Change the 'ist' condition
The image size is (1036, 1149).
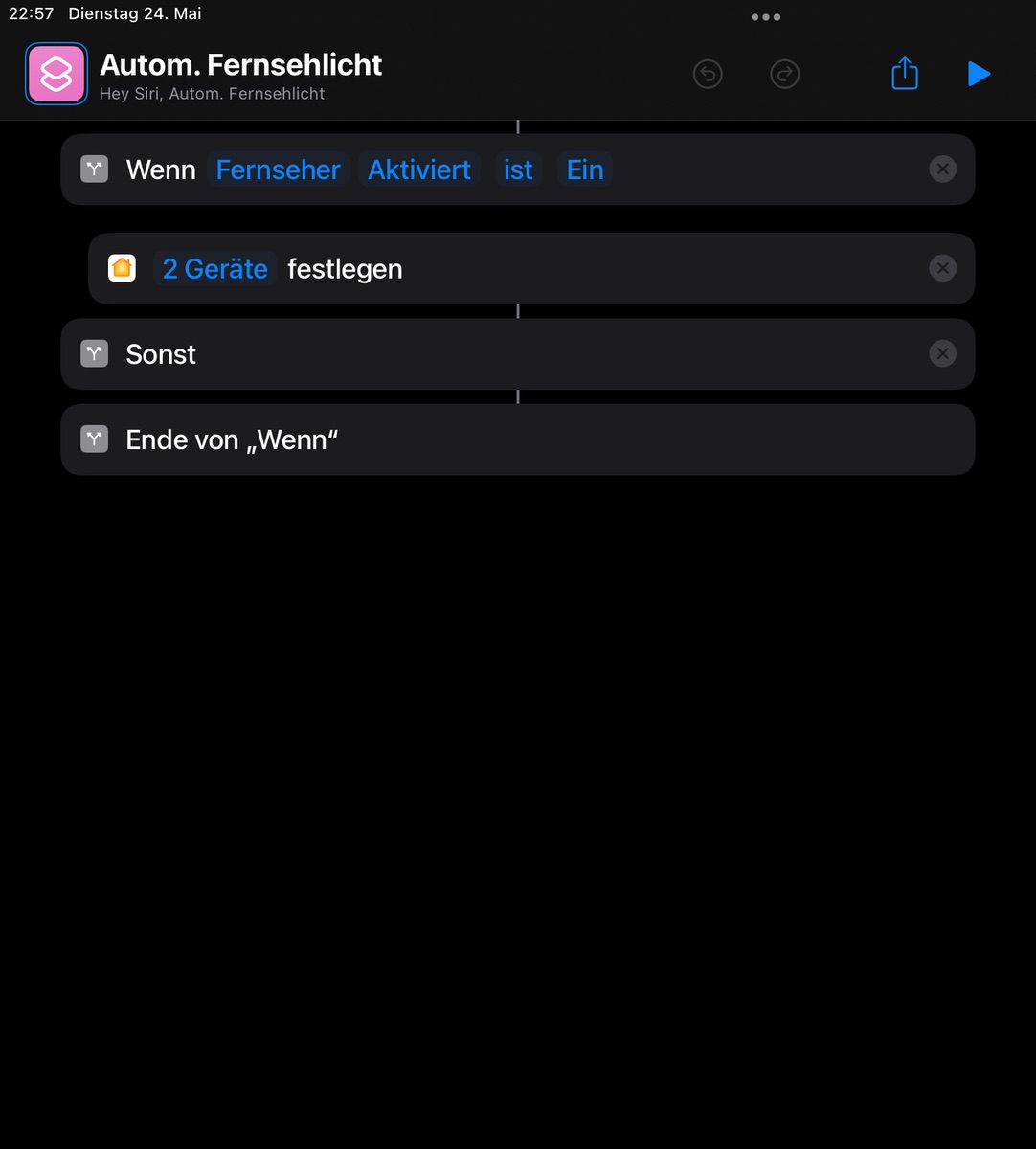click(518, 169)
